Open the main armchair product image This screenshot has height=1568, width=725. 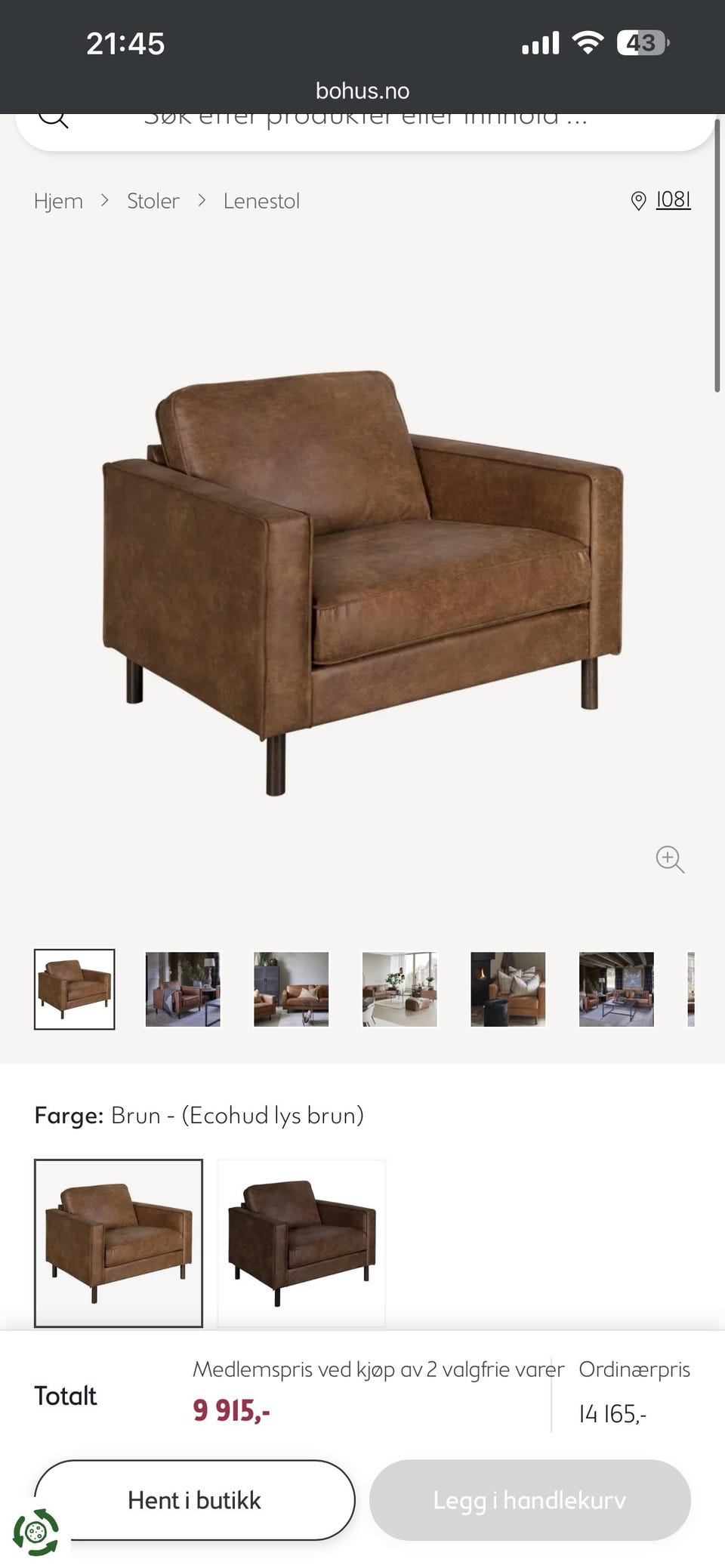coord(362,581)
